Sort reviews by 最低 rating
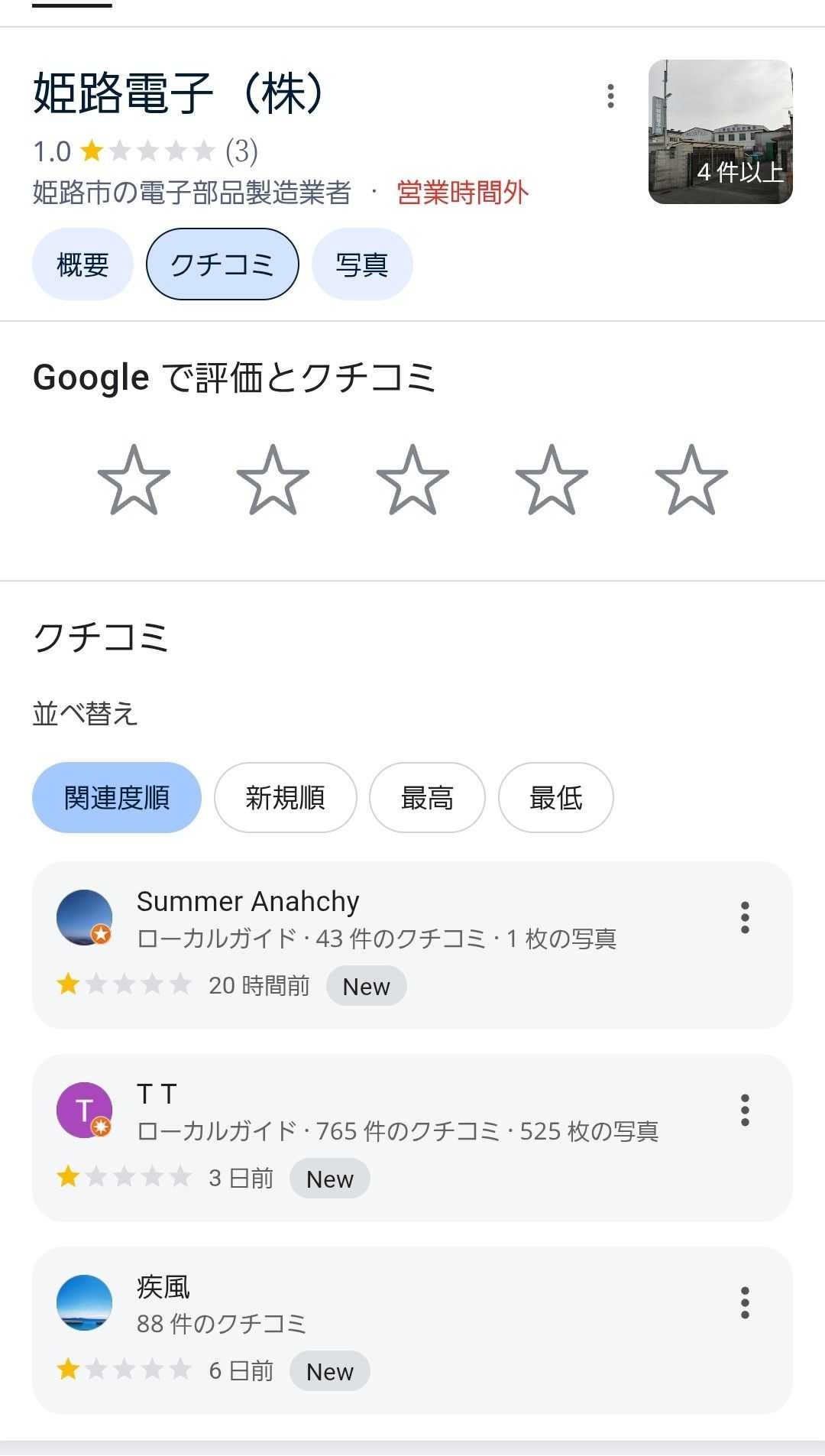The image size is (825, 1456). 555,797
